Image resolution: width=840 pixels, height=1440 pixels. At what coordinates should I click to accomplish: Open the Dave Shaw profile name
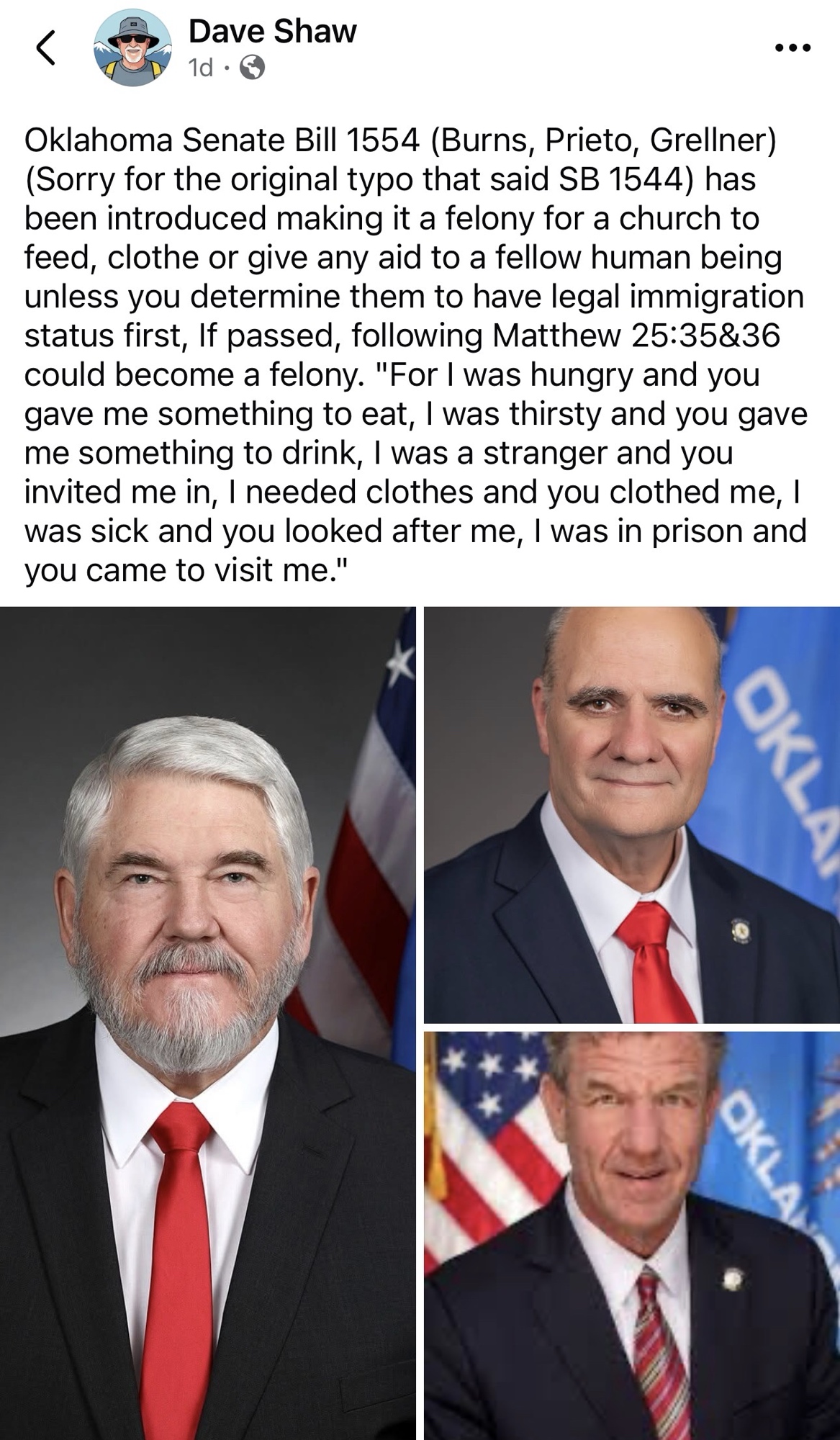272,32
